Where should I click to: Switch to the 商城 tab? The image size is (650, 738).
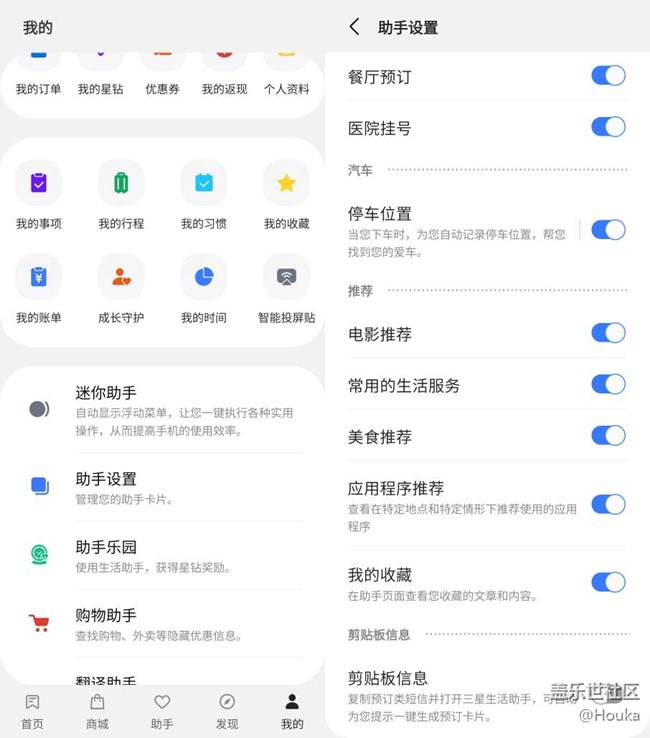tap(97, 711)
